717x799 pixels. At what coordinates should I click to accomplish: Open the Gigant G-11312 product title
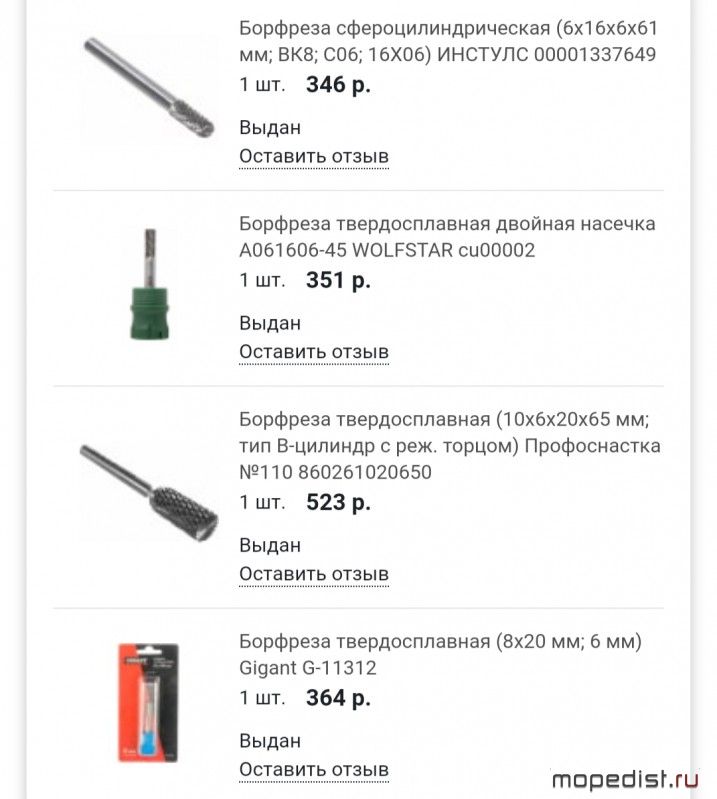coord(440,654)
